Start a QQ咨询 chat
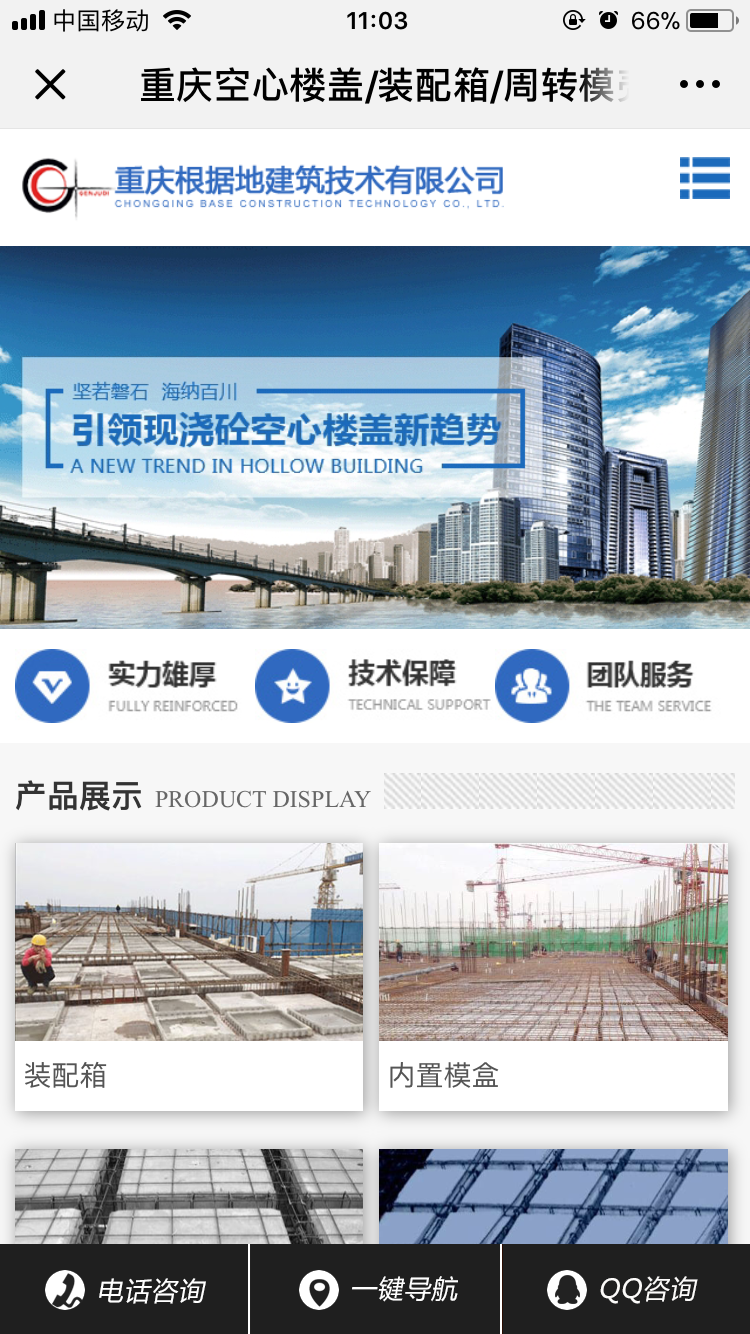This screenshot has width=750, height=1334. (624, 1290)
